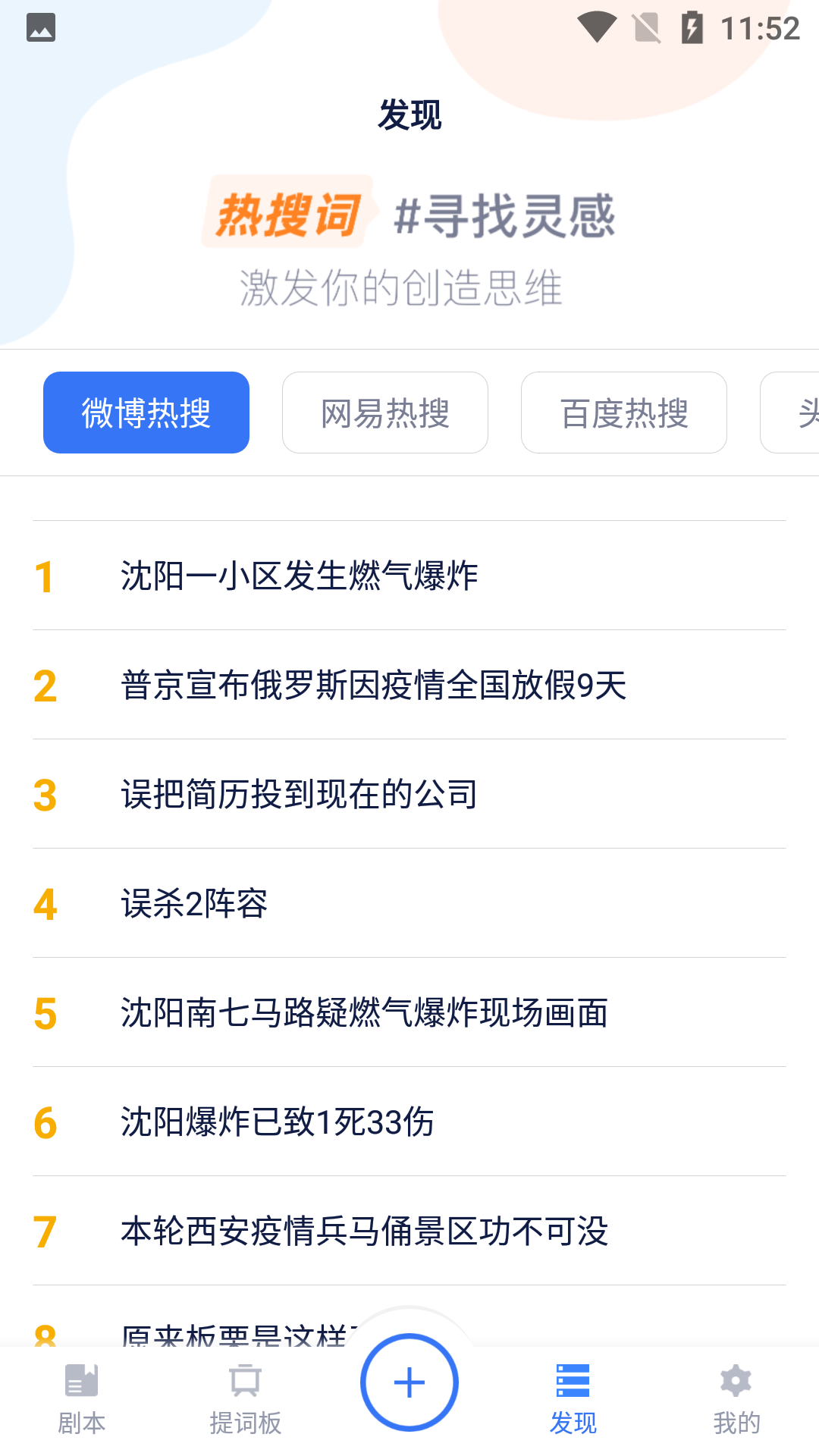Screen dimensions: 819x1456
Task: Open 本轮西安疫情兵马俑景区功不可没 topic
Action: tap(365, 1231)
